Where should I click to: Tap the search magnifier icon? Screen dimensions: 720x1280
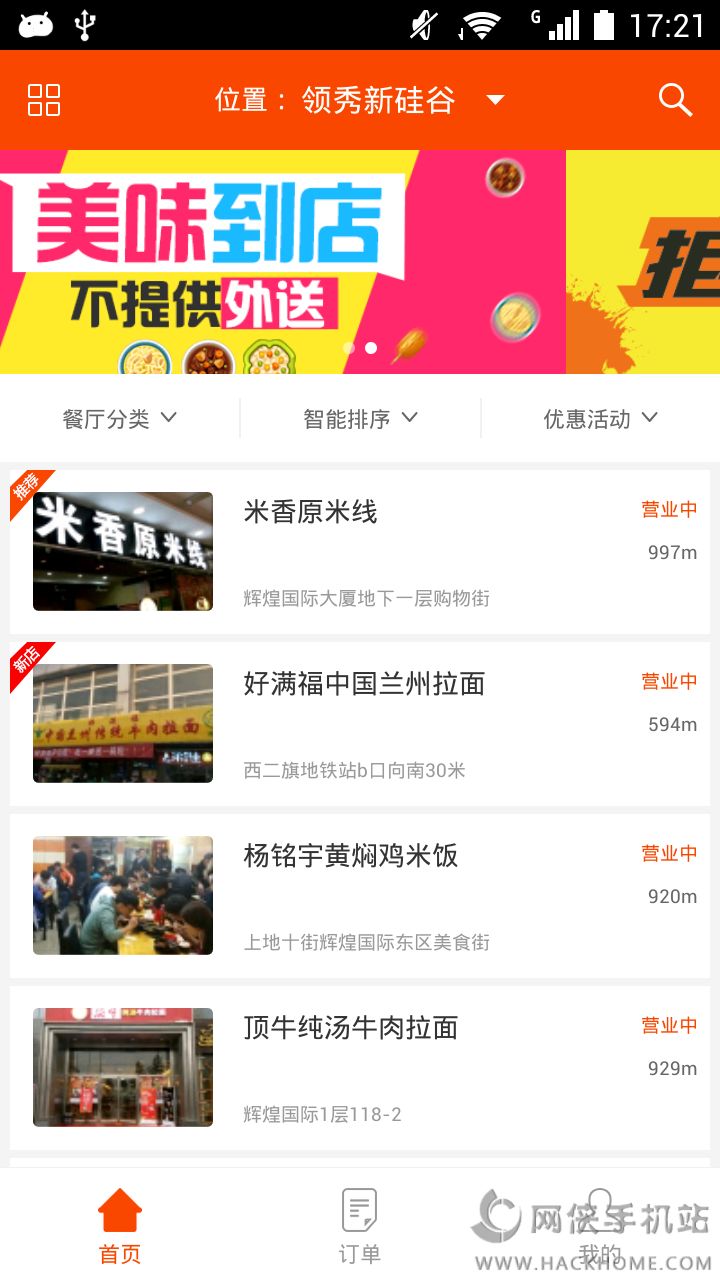[x=675, y=100]
